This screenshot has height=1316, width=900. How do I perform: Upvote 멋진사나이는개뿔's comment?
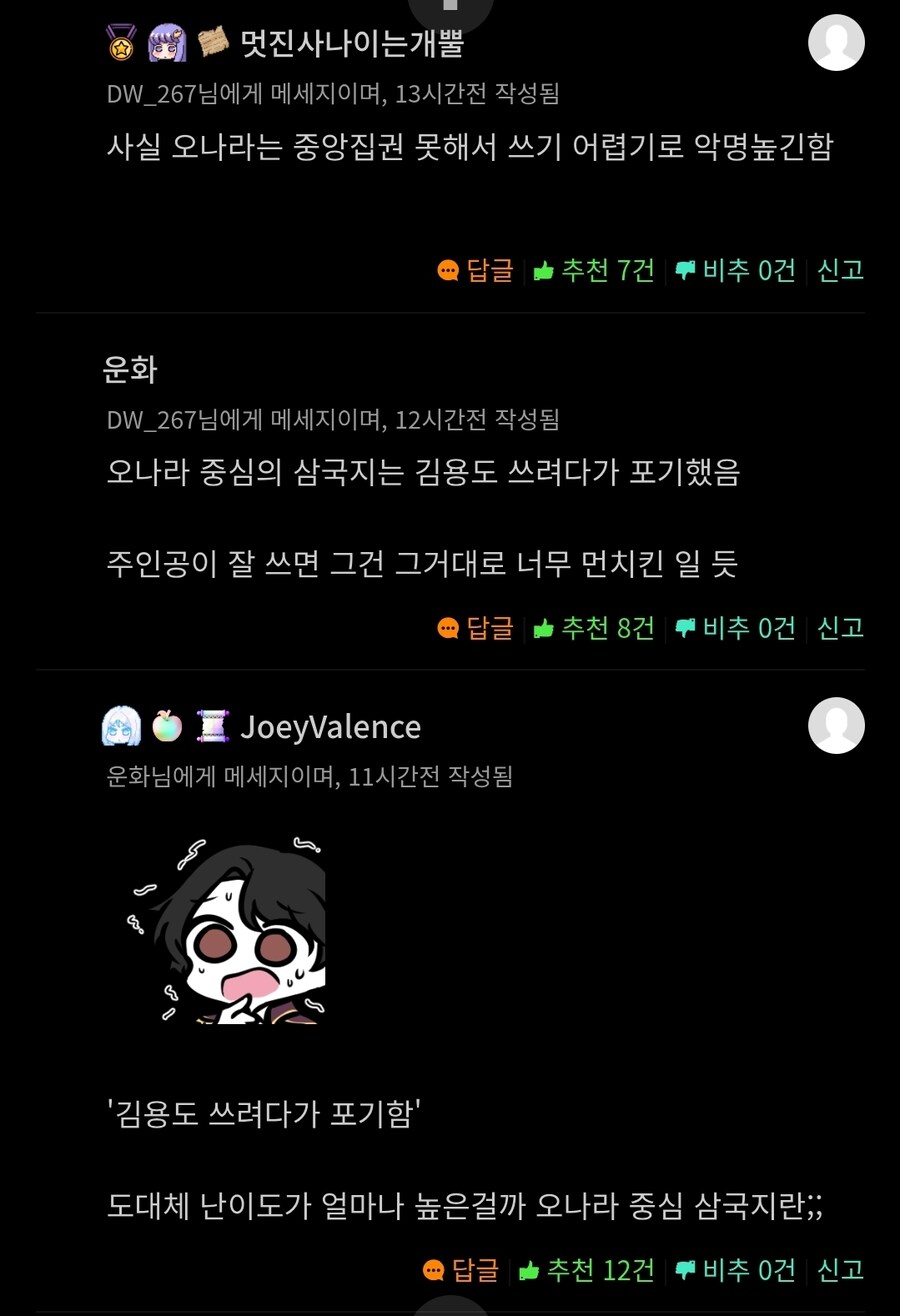594,270
